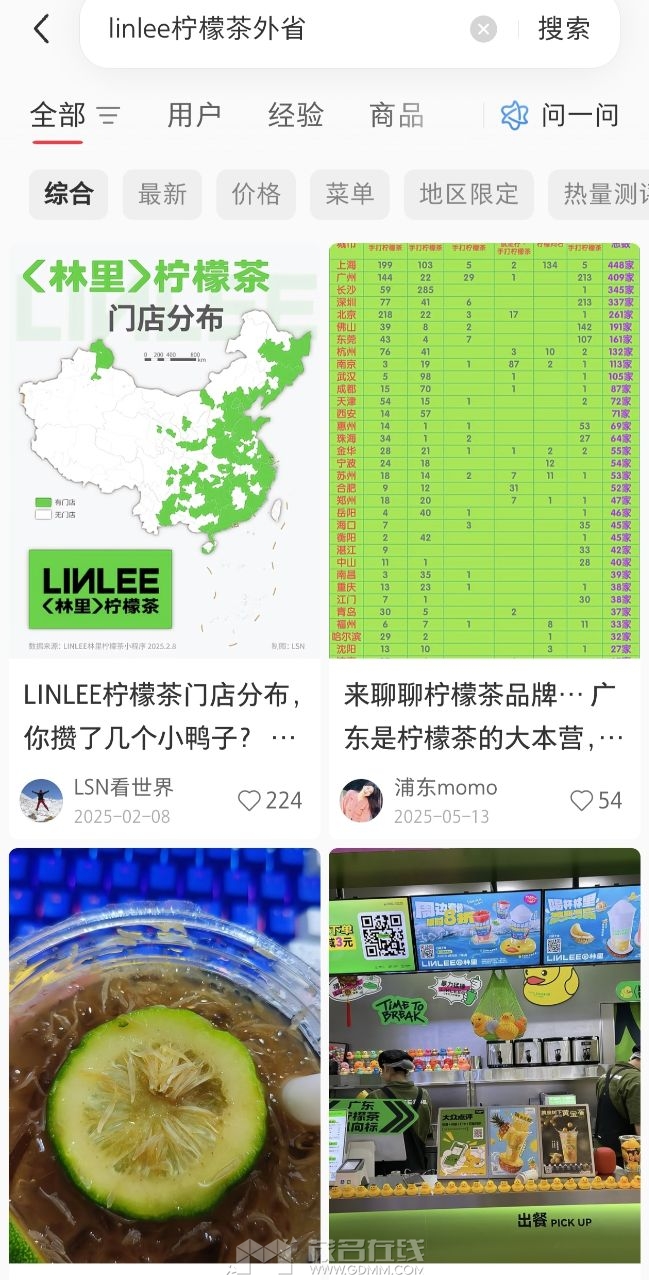
Task: Clear the search query text
Action: (483, 29)
